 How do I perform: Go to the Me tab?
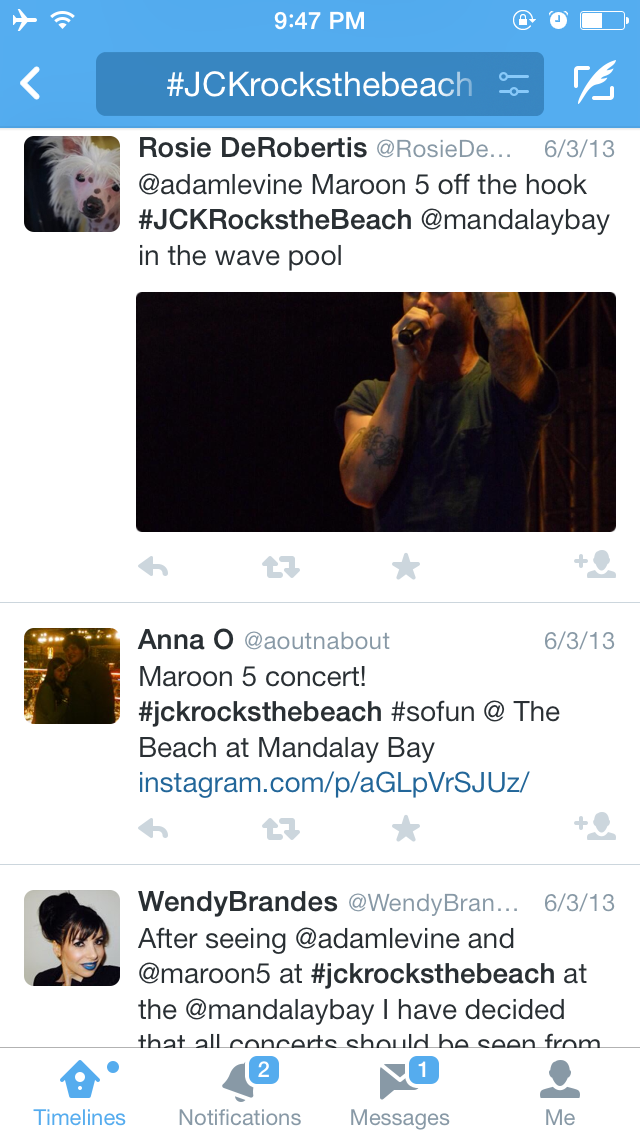[x=560, y=1092]
